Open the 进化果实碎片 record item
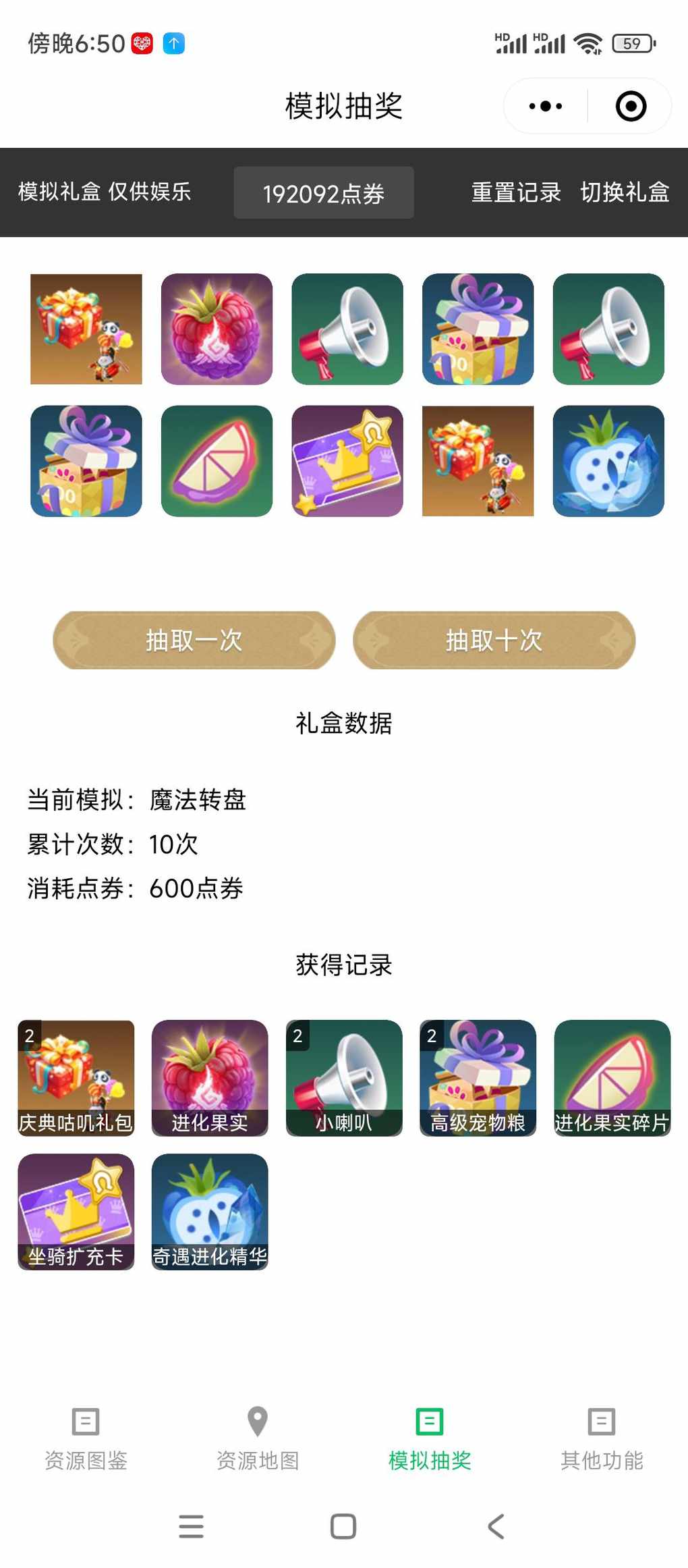This screenshot has height=1568, width=688. coord(612,1077)
